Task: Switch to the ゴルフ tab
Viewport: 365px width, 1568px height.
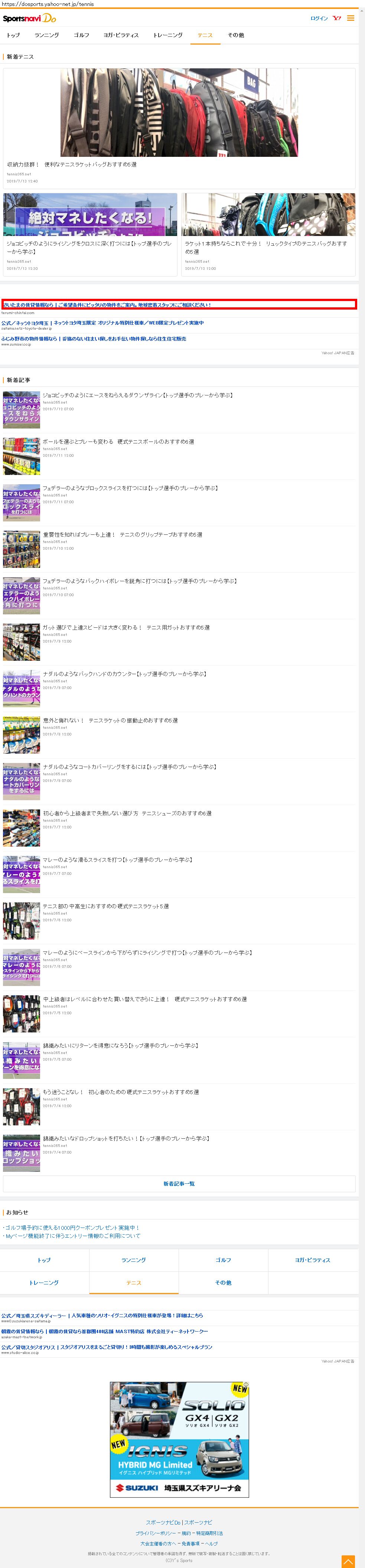Action: pyautogui.click(x=82, y=35)
